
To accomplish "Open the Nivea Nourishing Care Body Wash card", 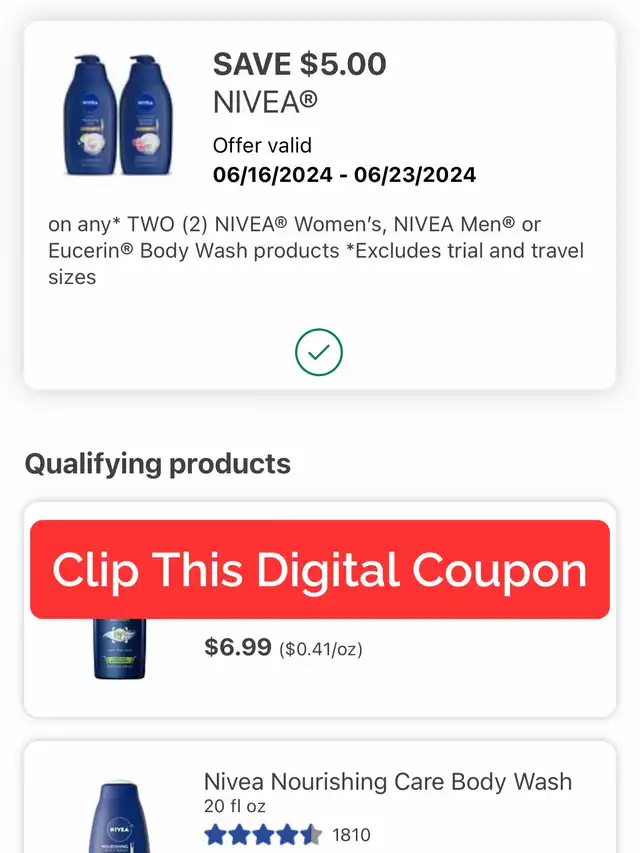I will point(388,782).
